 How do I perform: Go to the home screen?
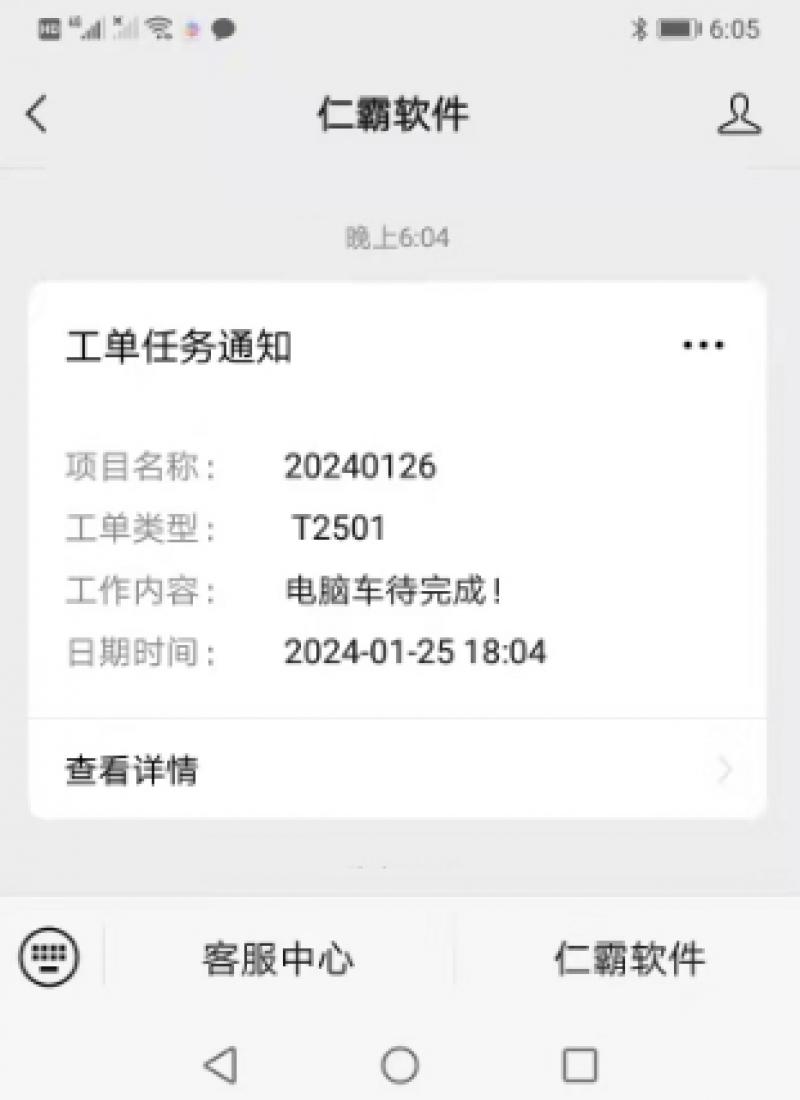pos(400,1064)
